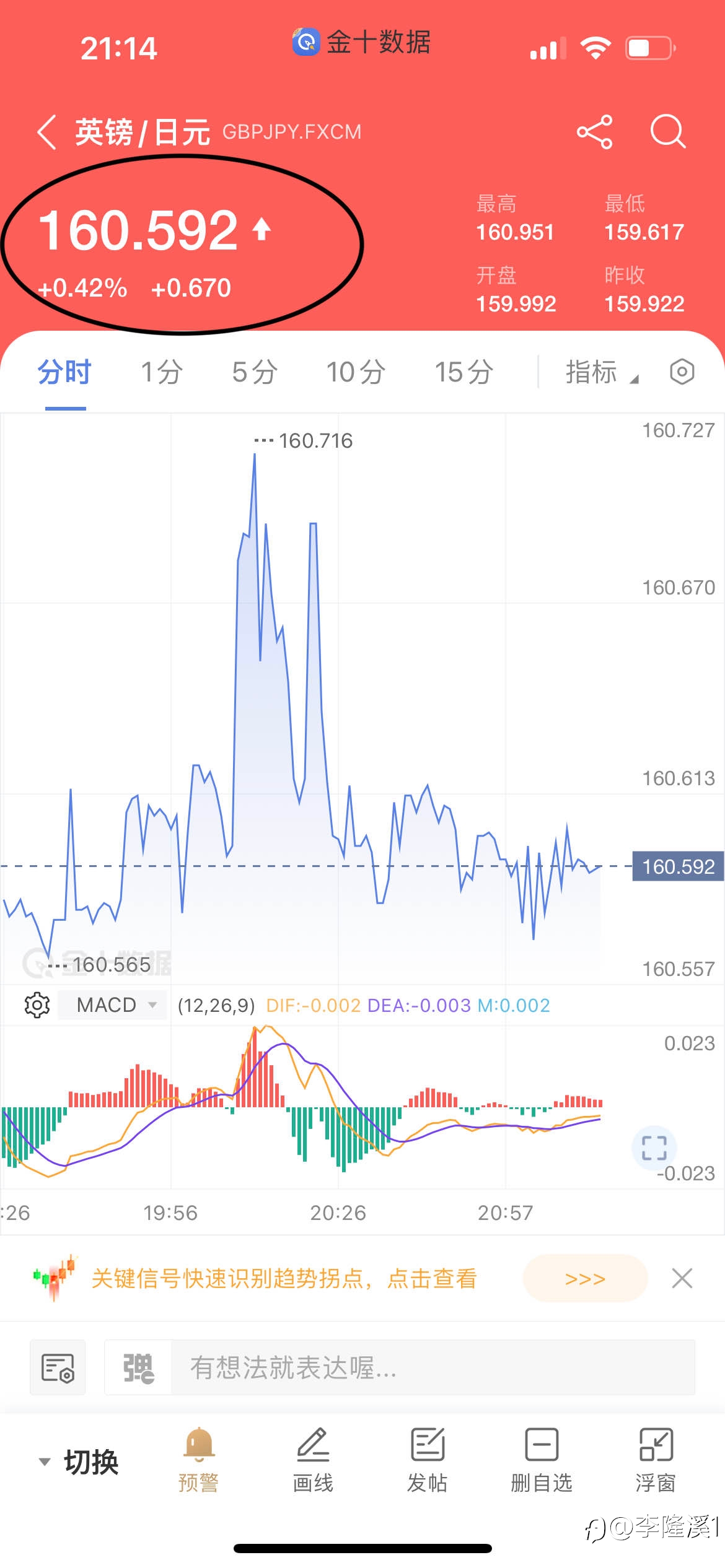Open chart settings hexagon icon

click(x=682, y=372)
